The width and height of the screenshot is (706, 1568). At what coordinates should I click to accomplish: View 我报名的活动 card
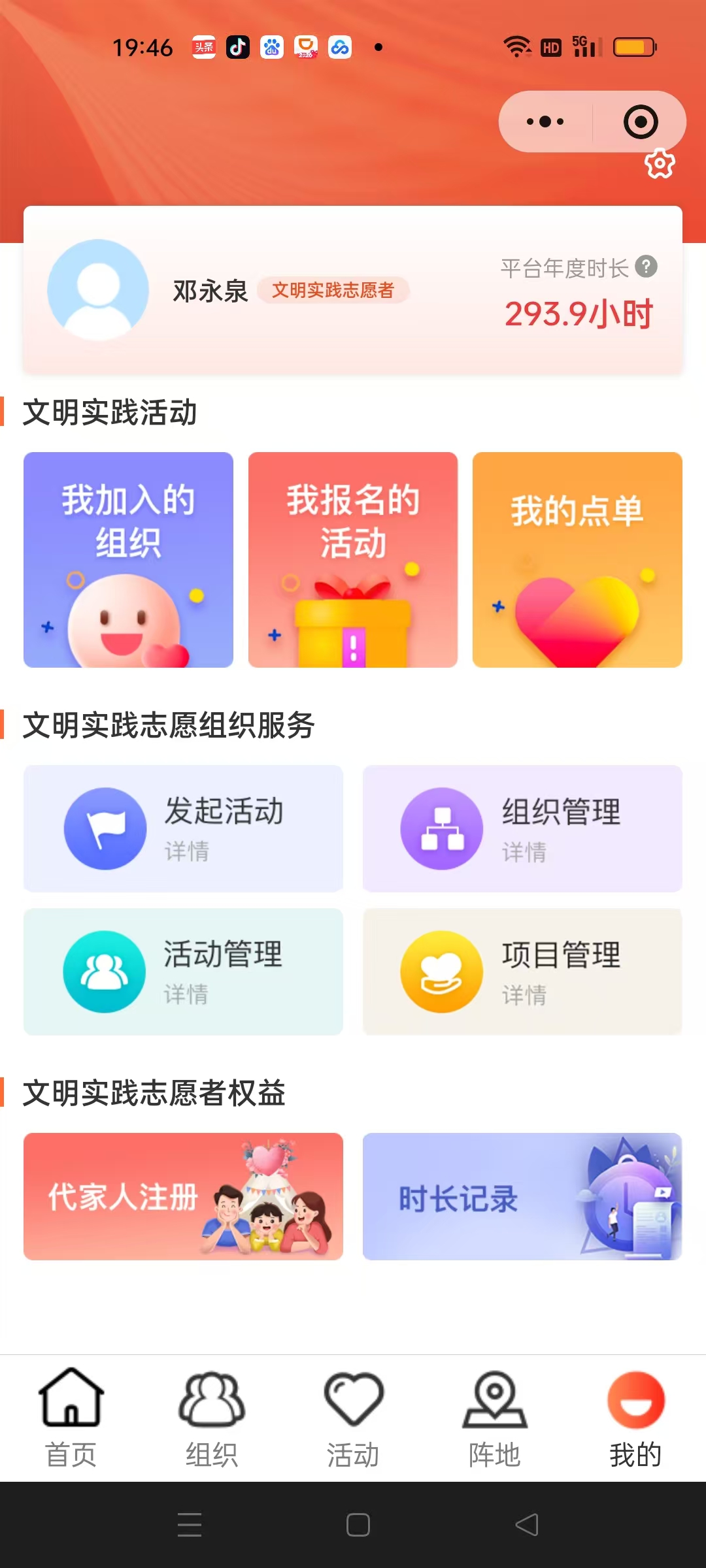353,559
